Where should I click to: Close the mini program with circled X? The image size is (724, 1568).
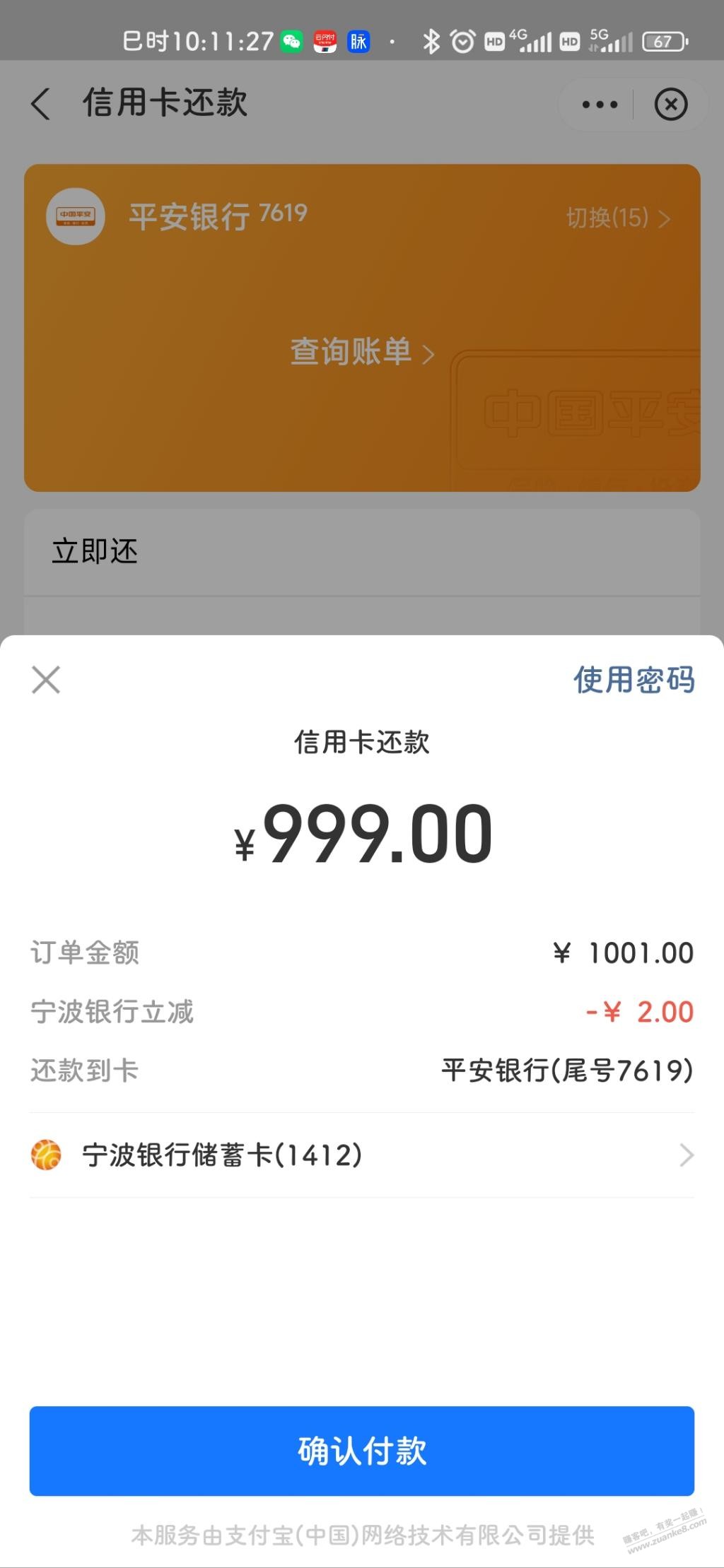670,105
